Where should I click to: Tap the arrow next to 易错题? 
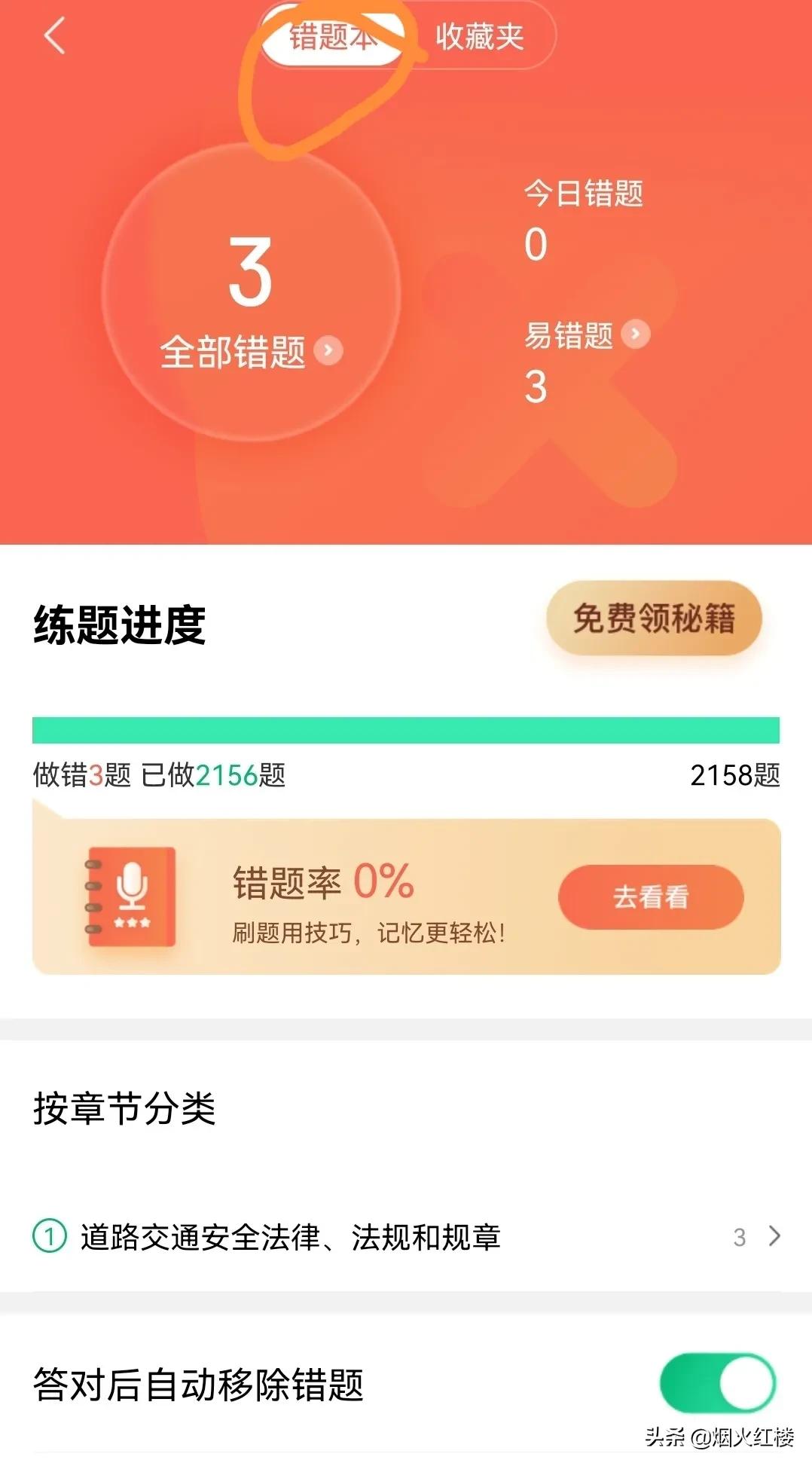(635, 333)
